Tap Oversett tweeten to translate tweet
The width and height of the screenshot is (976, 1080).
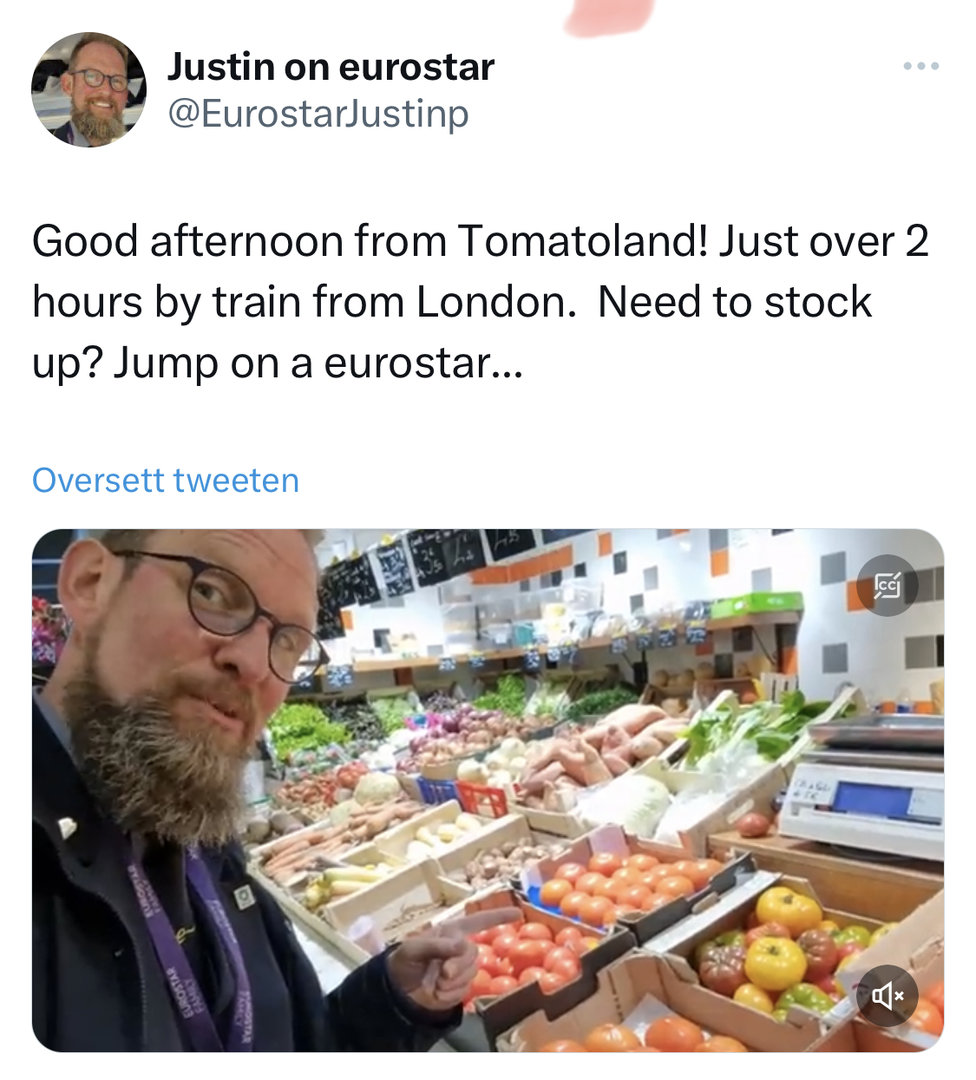[x=166, y=480]
